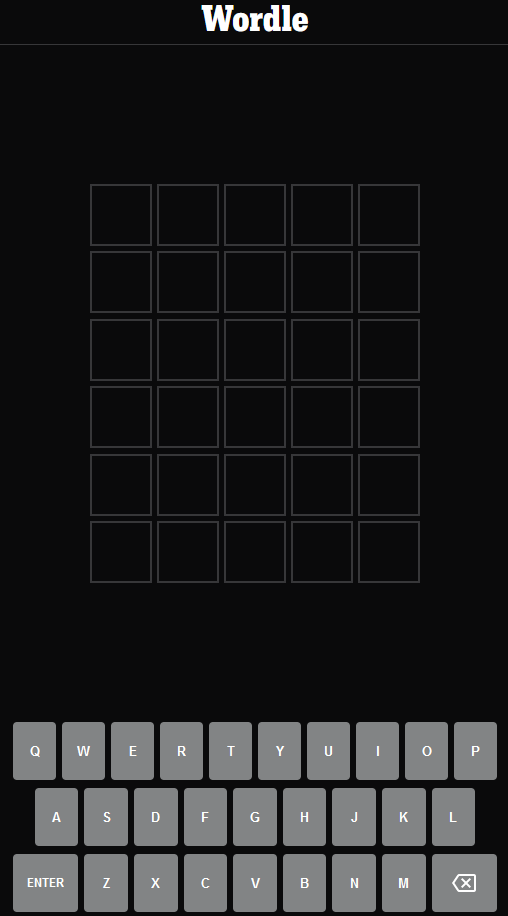The width and height of the screenshot is (508, 916).
Task: Type the letter O
Action: click(x=426, y=751)
